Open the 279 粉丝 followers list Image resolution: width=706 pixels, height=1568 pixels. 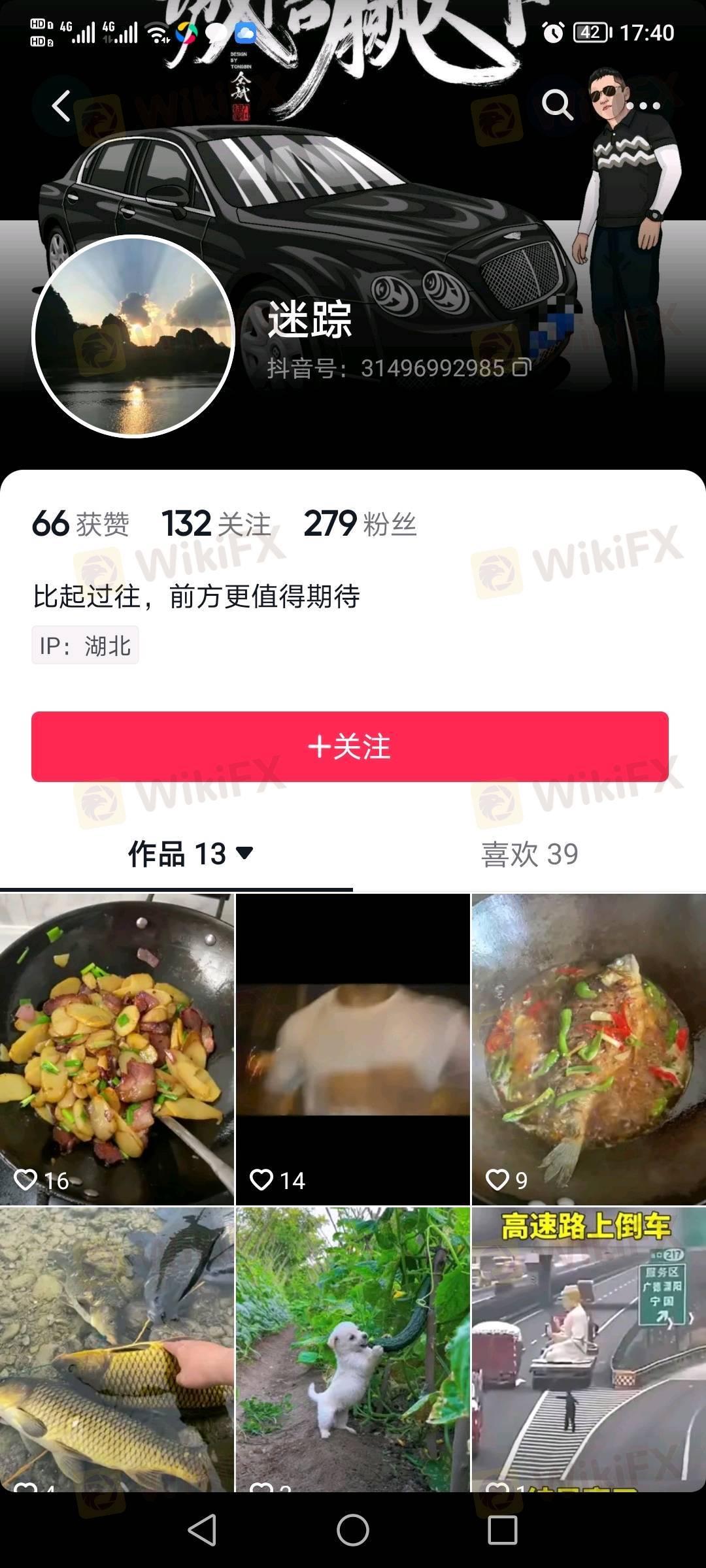(360, 524)
